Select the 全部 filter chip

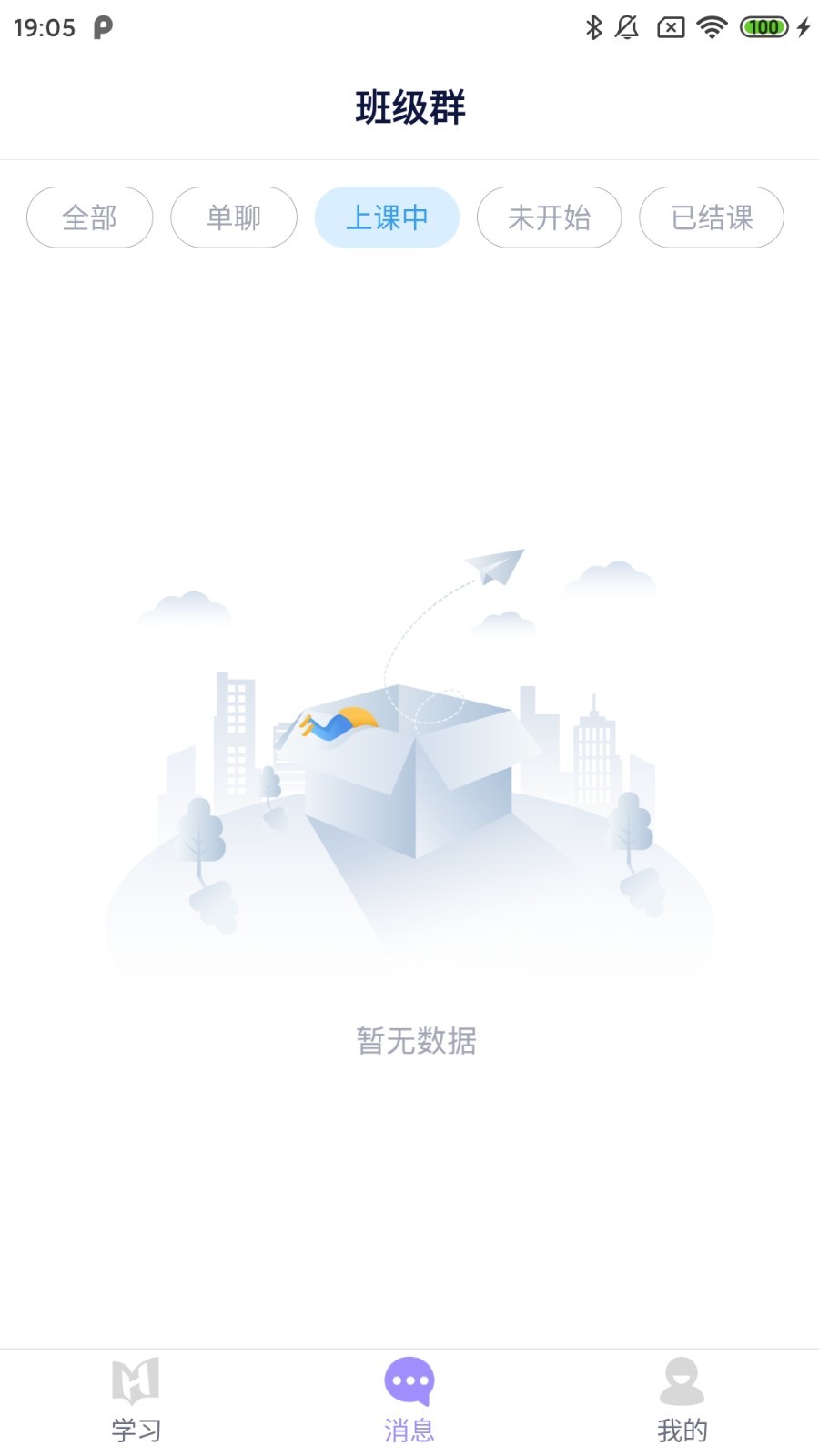(90, 217)
